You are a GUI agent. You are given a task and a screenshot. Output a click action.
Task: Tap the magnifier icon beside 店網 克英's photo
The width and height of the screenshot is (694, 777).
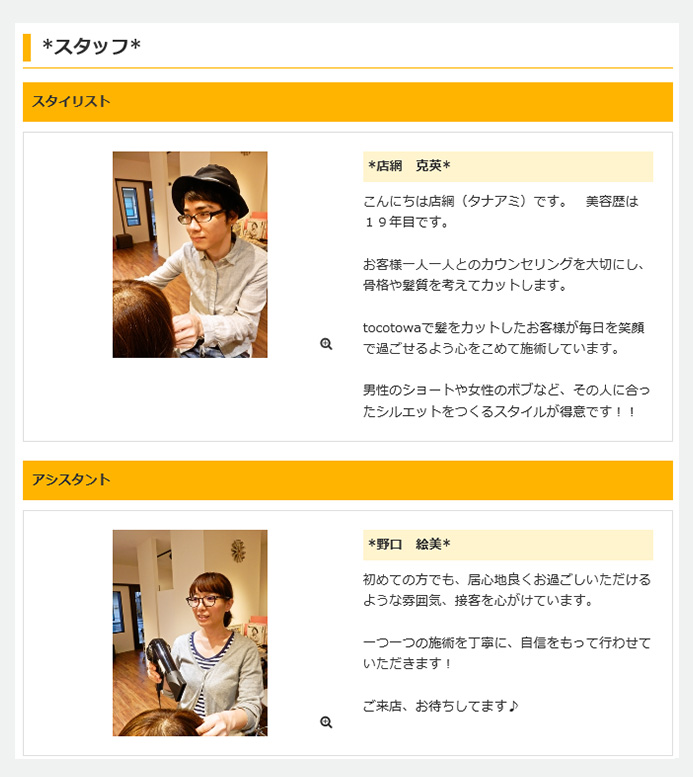326,344
